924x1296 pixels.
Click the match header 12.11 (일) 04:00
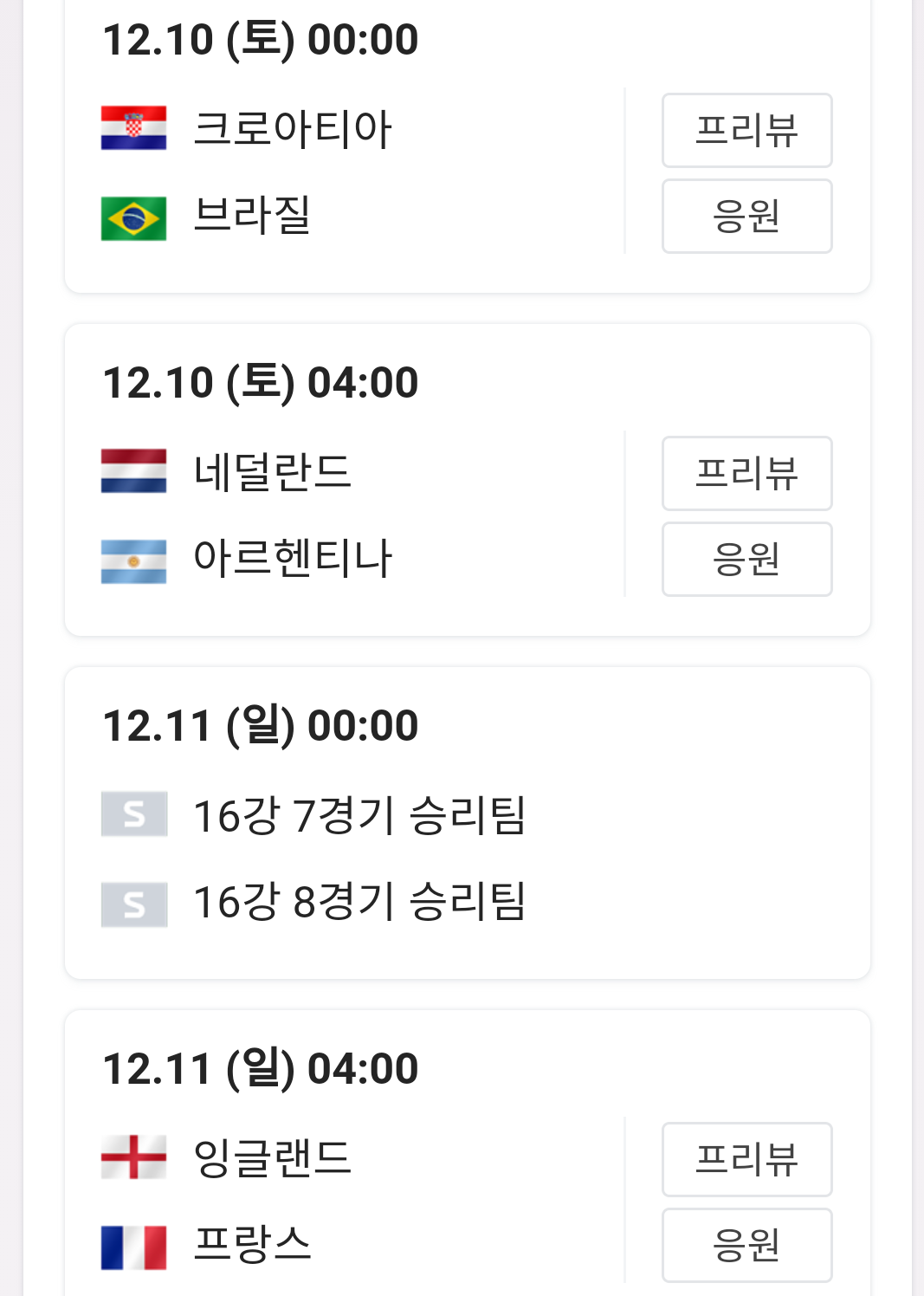(260, 1068)
